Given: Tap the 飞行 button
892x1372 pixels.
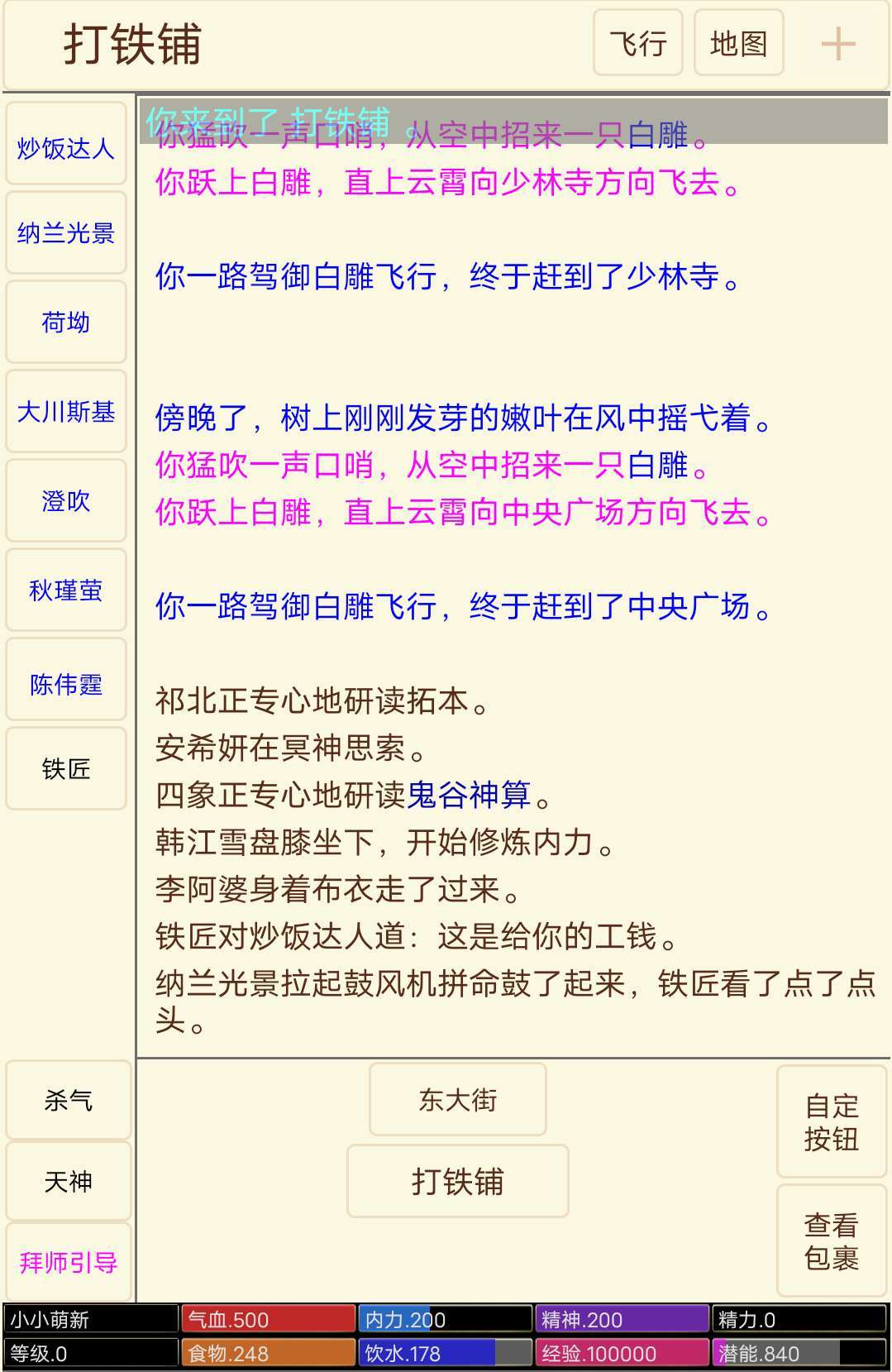Looking at the screenshot, I should [637, 43].
